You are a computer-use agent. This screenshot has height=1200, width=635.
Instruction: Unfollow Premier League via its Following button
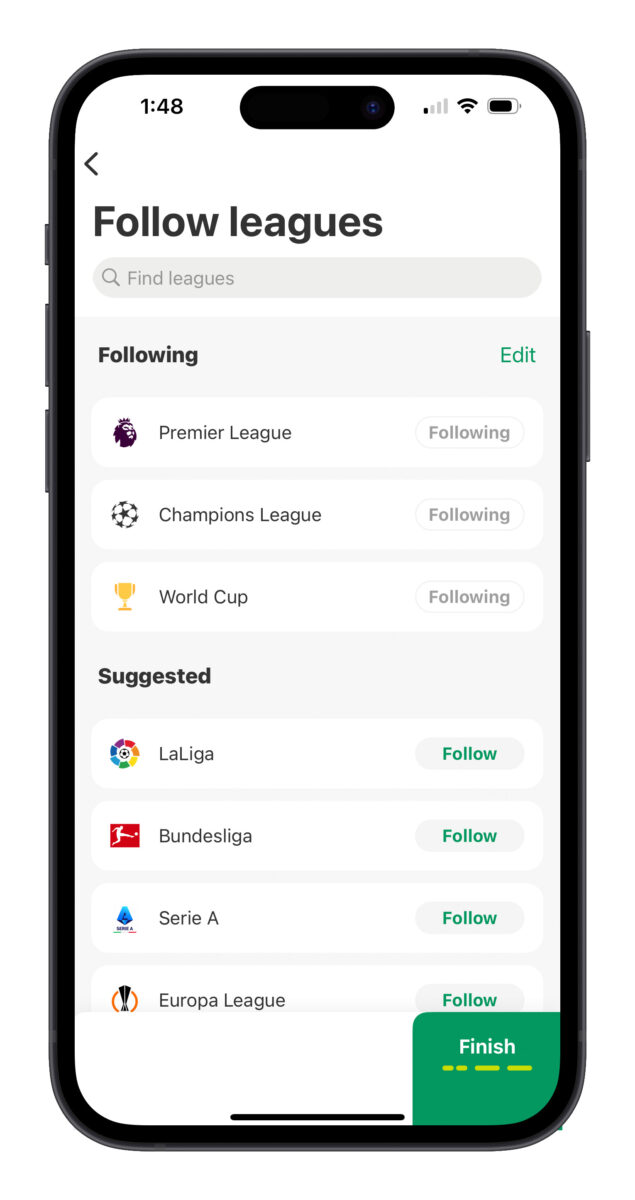[469, 433]
